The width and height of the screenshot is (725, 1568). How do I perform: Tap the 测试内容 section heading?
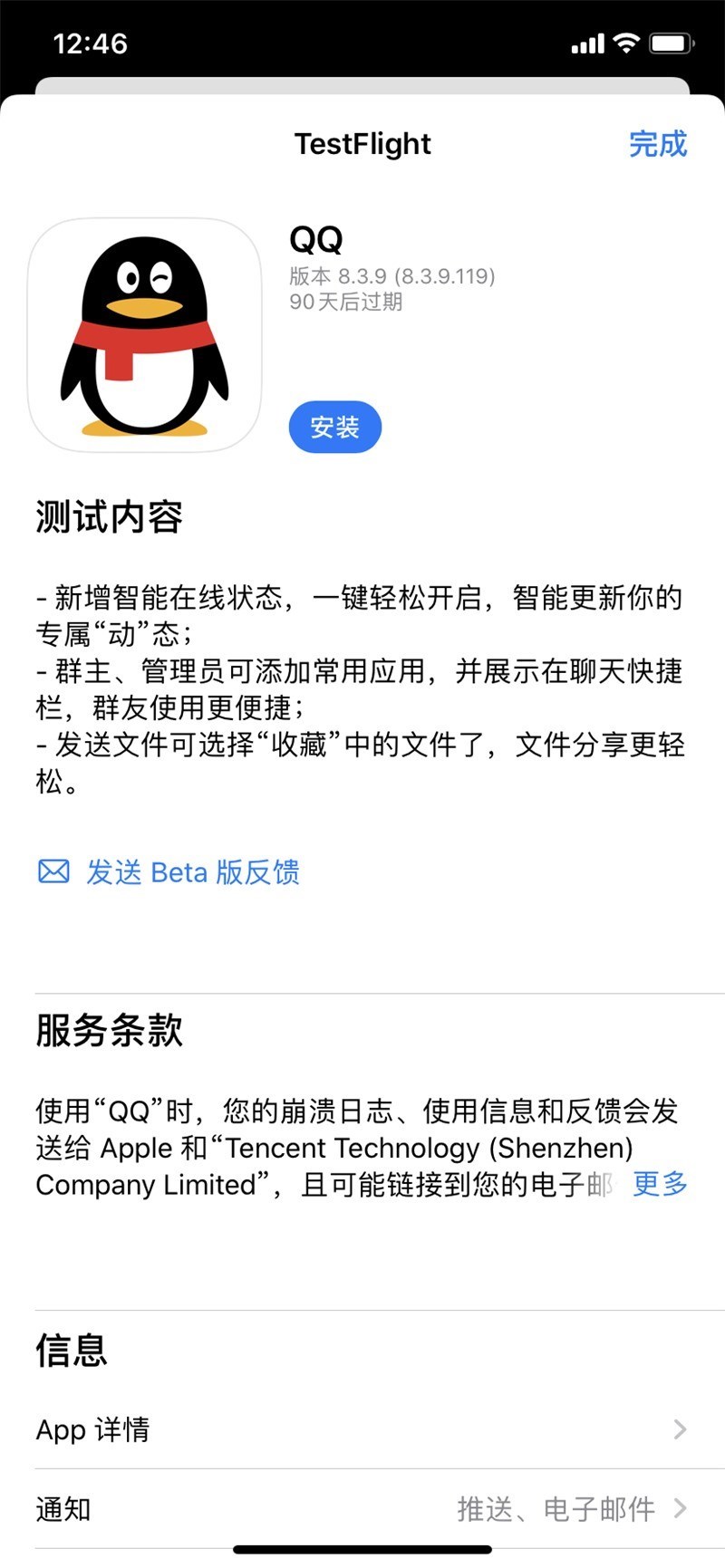pos(109,517)
